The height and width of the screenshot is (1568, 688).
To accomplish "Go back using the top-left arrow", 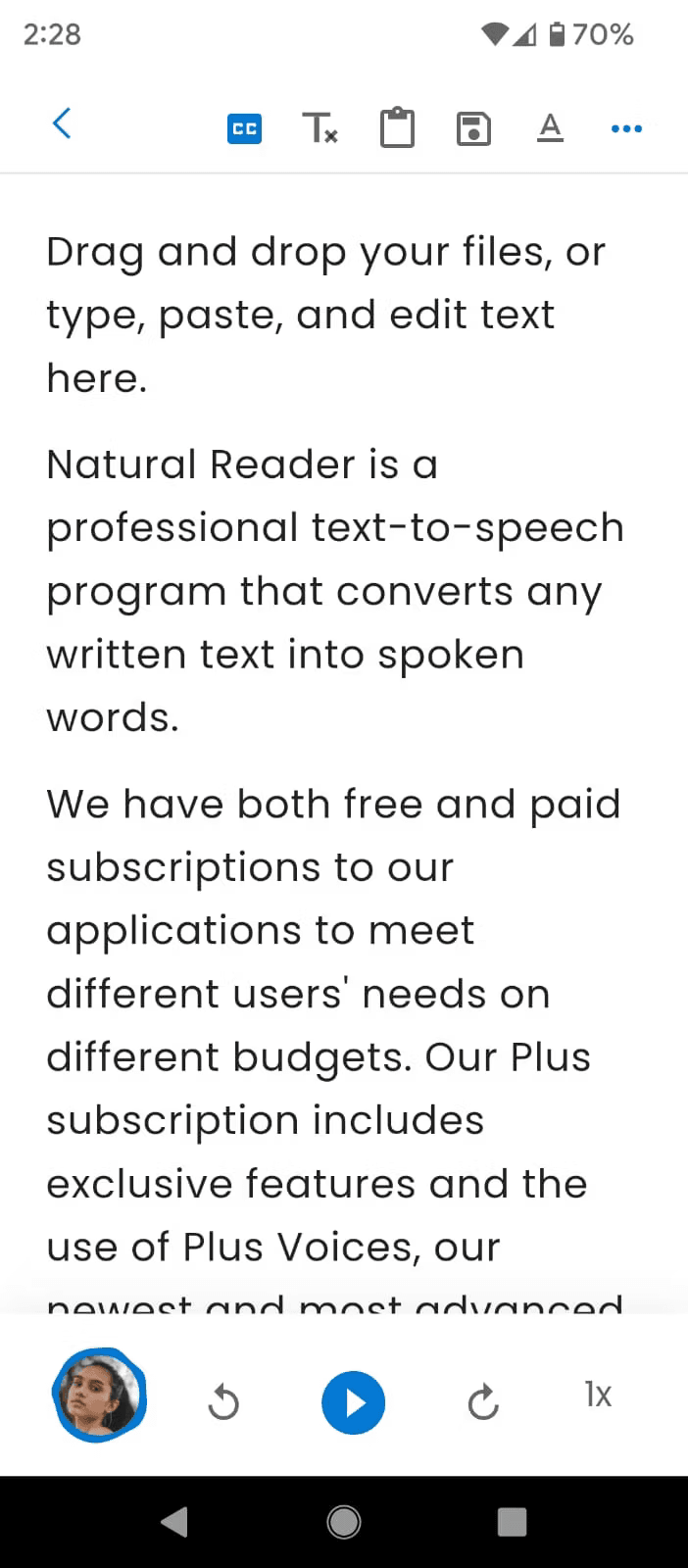I will (x=62, y=124).
